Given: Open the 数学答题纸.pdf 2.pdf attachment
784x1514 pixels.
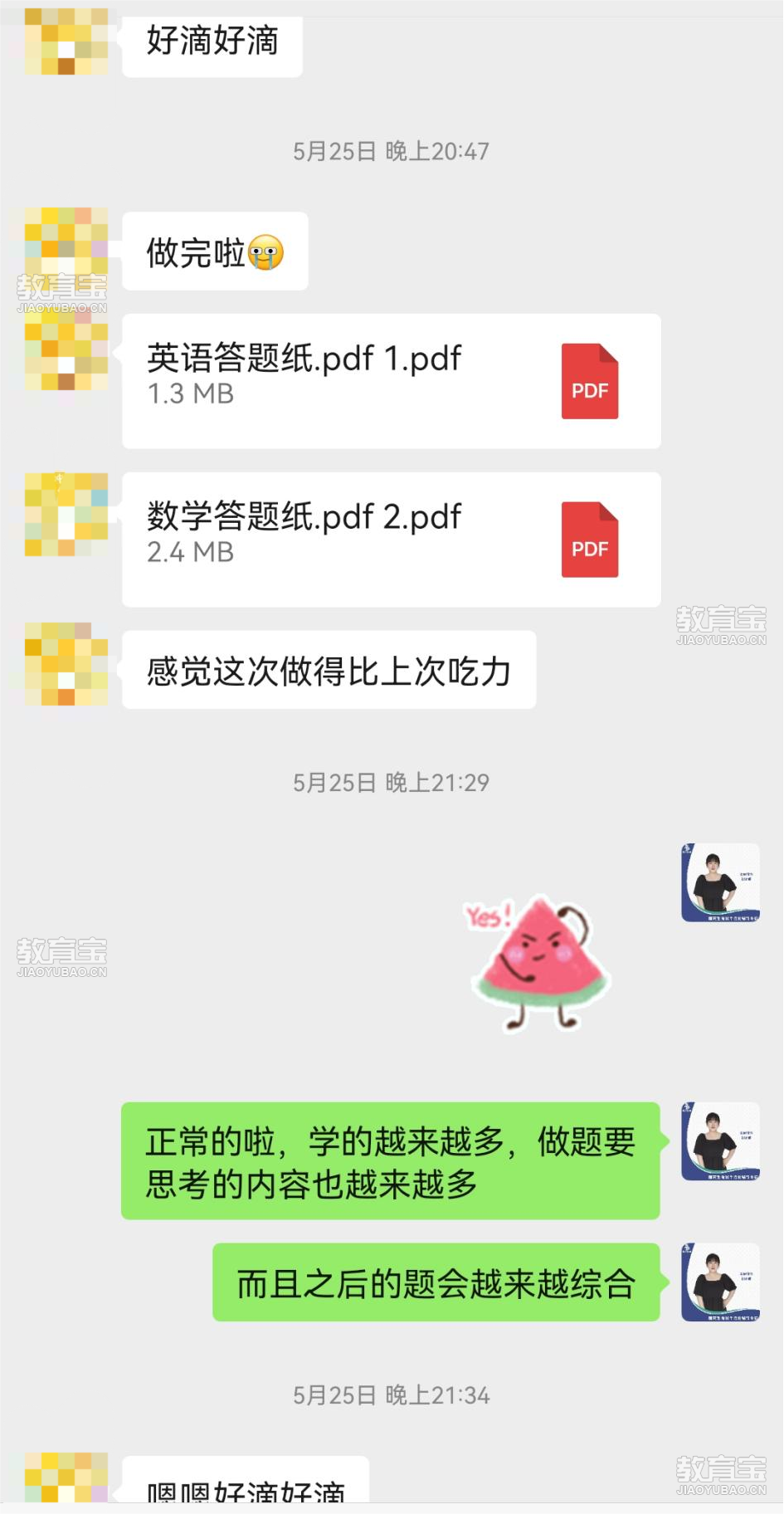Looking at the screenshot, I should pos(390,539).
